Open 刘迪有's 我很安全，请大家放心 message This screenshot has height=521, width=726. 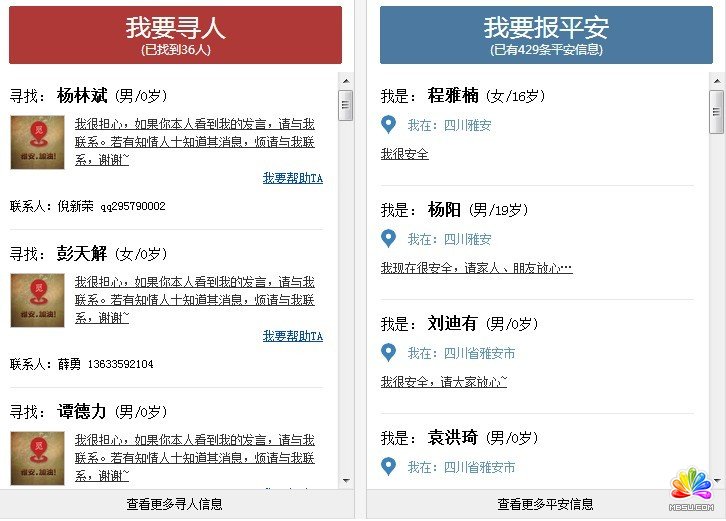point(443,382)
